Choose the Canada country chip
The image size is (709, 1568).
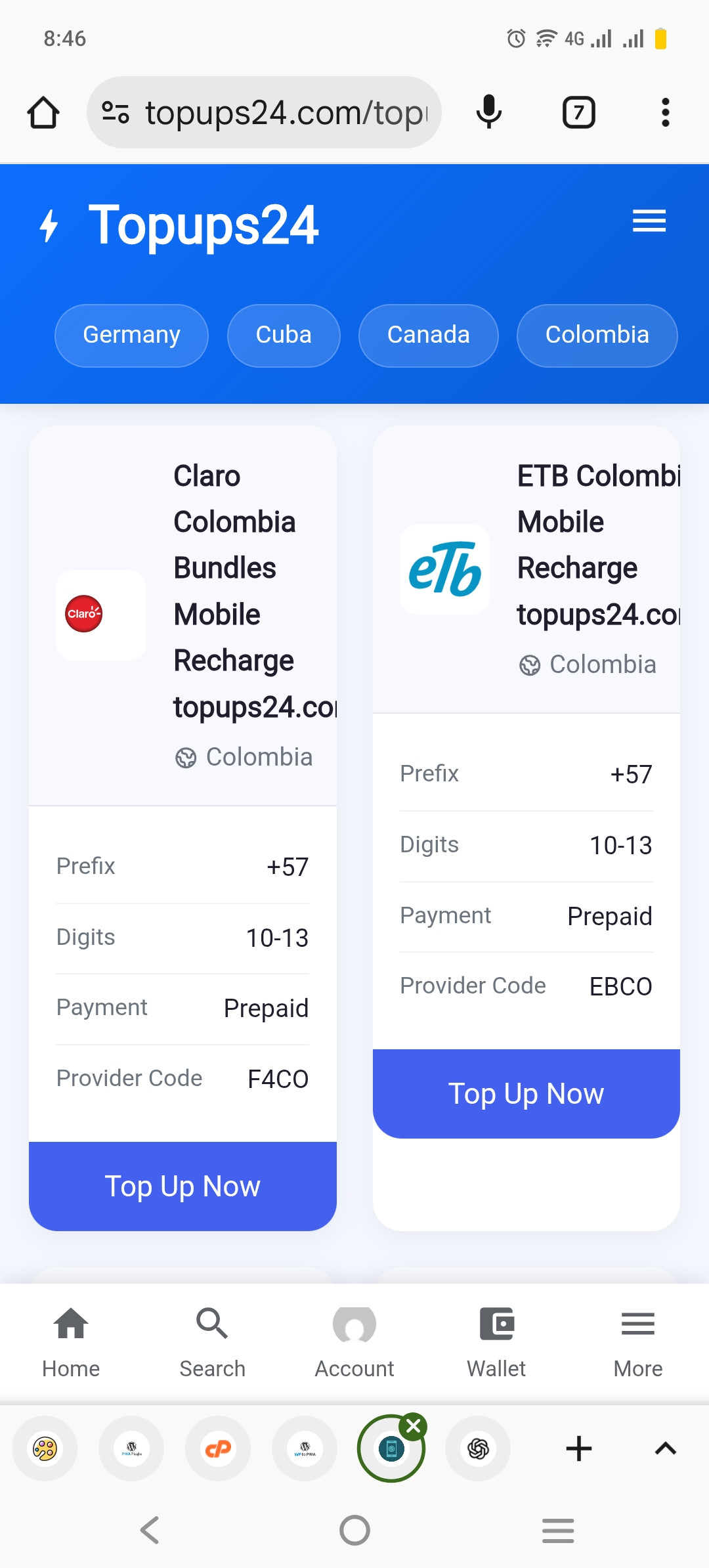[428, 335]
